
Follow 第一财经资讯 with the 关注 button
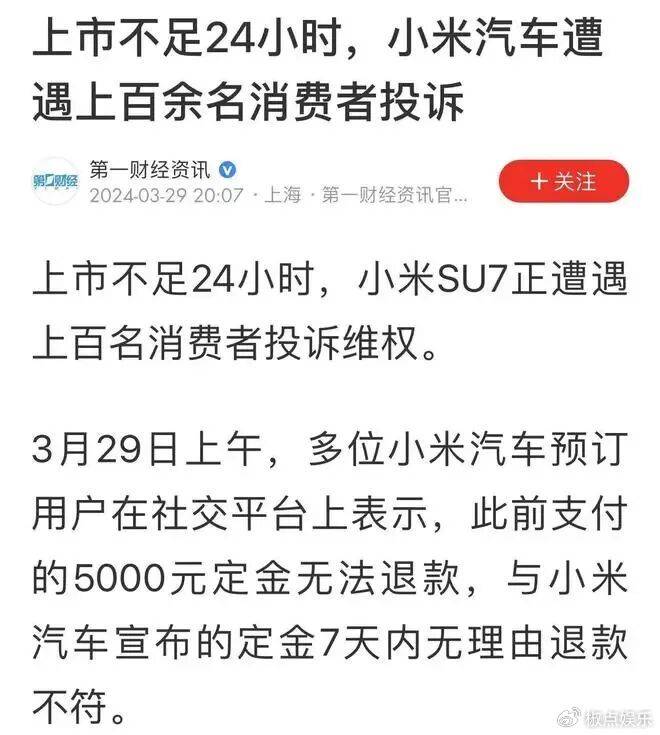tap(564, 181)
